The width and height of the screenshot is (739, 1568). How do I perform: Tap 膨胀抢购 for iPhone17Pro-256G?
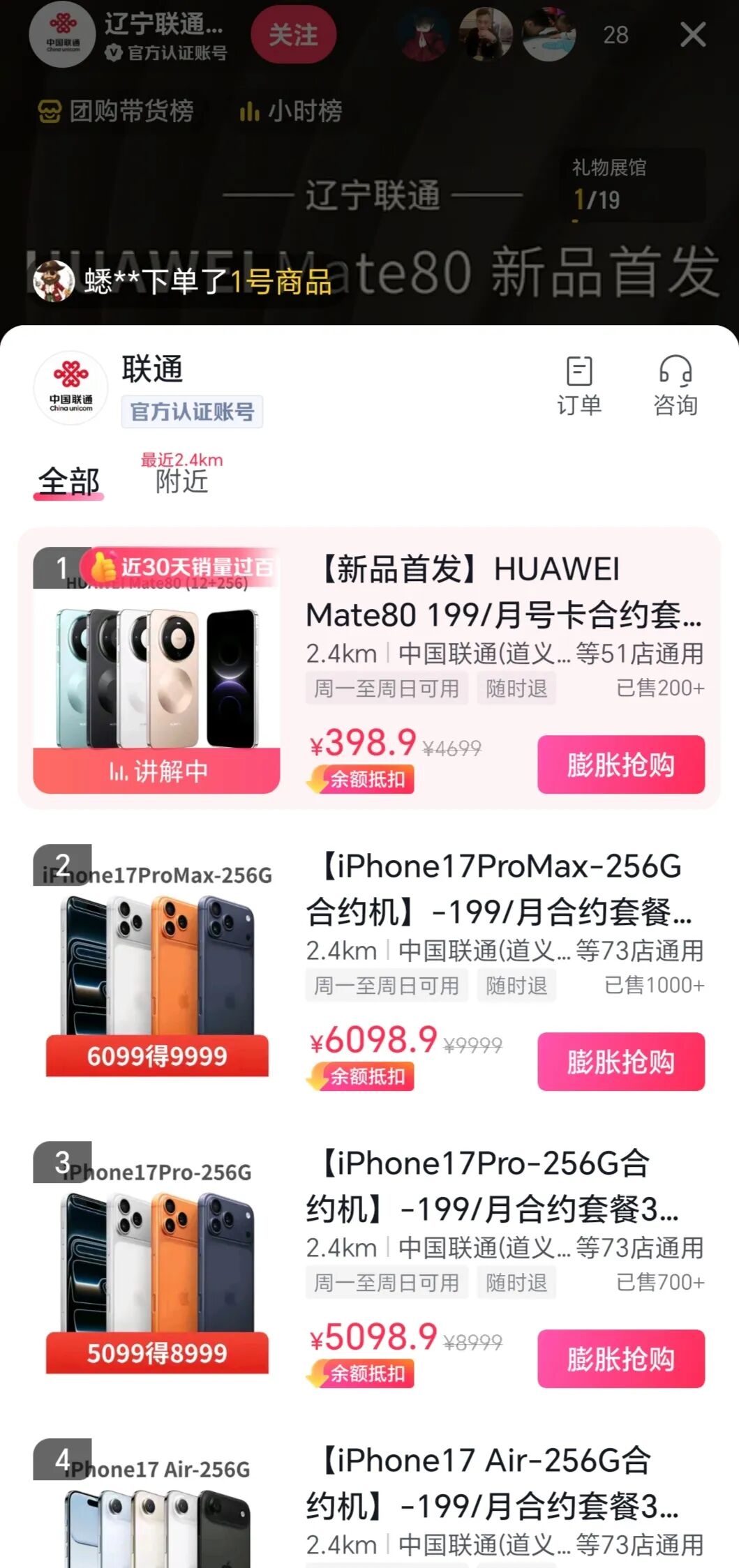point(620,1359)
